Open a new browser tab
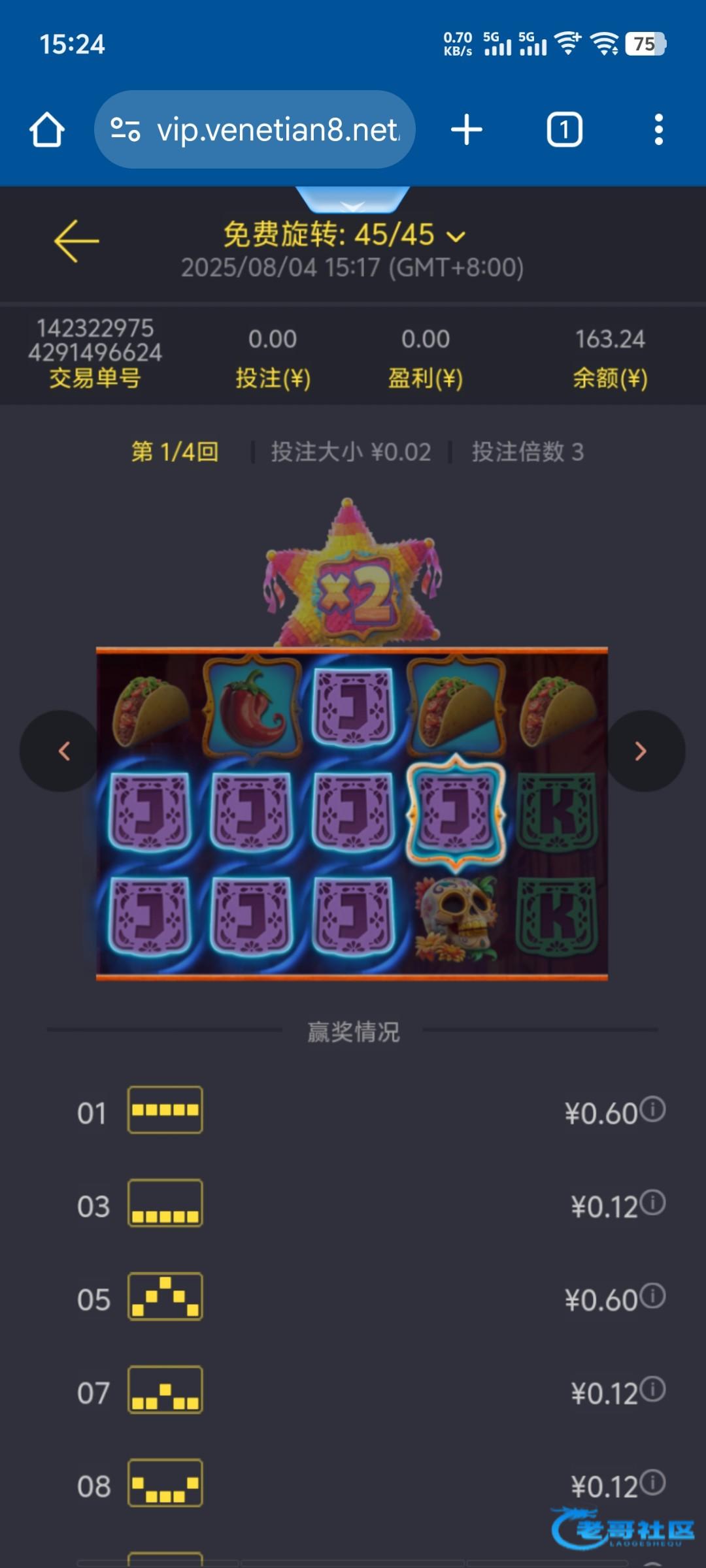Viewport: 706px width, 1568px height. [x=466, y=129]
